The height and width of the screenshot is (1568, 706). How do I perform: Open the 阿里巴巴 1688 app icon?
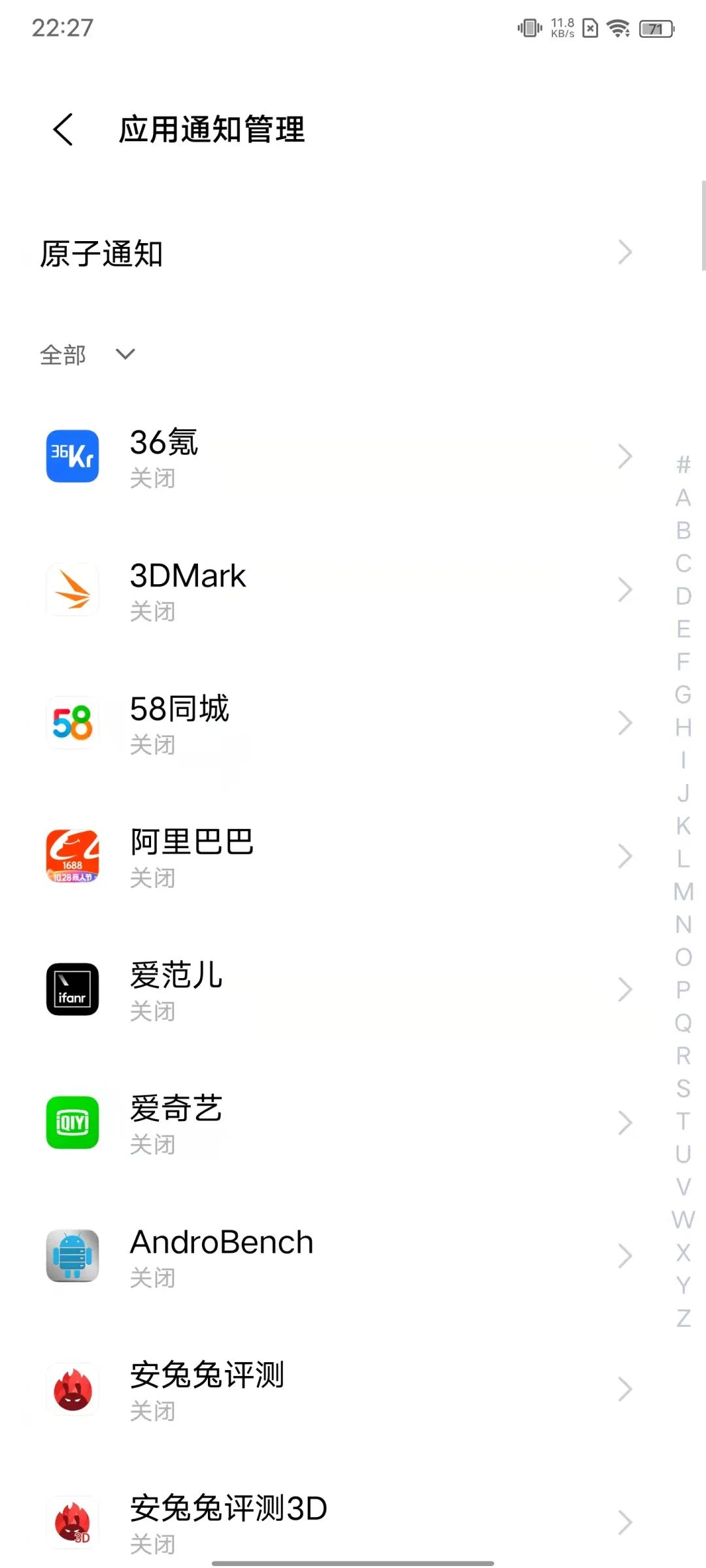(x=72, y=857)
